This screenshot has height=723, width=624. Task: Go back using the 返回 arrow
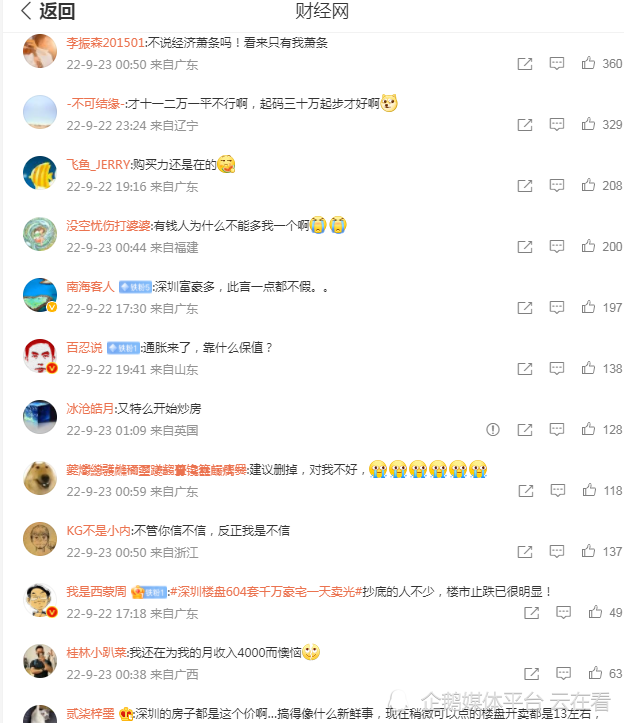point(47,12)
